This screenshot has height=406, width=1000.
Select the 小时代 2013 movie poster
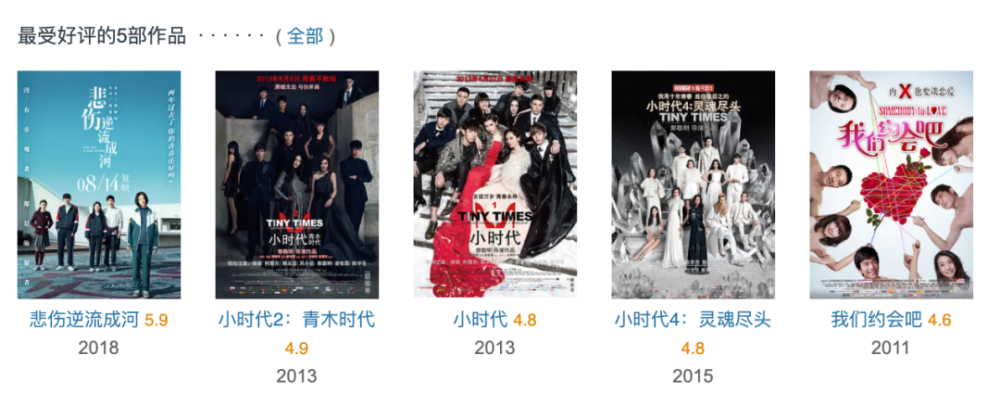(495, 185)
